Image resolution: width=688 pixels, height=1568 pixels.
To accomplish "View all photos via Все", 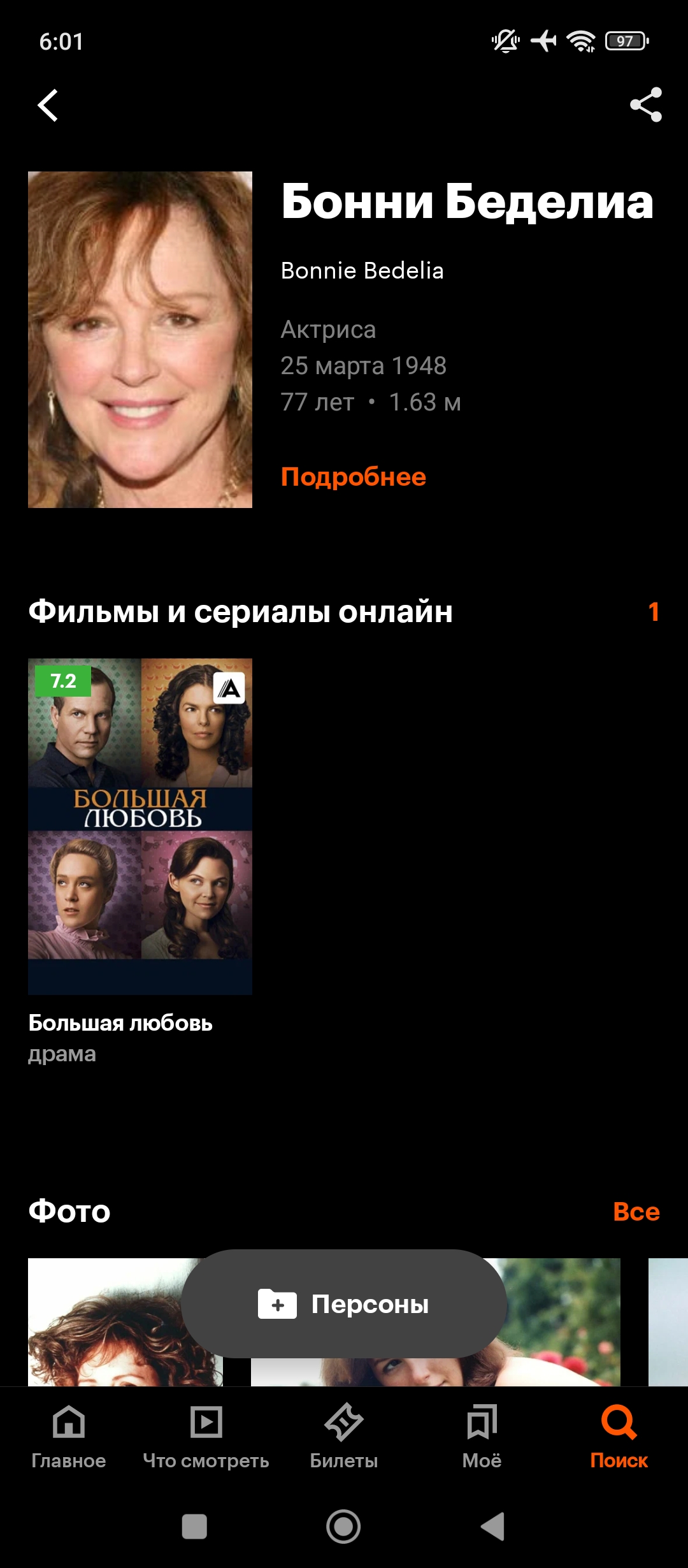I will (x=636, y=1212).
